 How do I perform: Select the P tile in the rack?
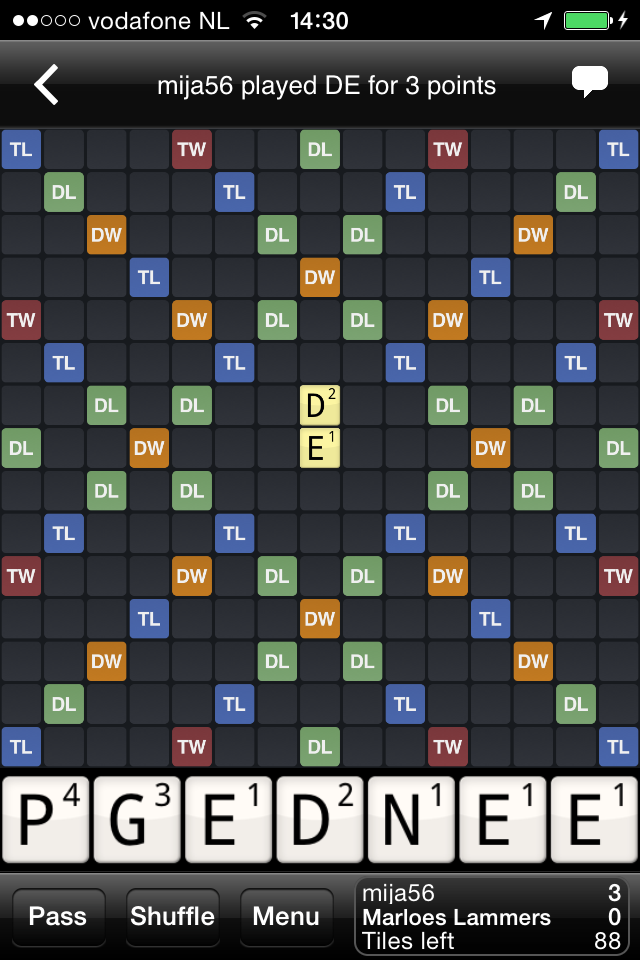pyautogui.click(x=46, y=820)
